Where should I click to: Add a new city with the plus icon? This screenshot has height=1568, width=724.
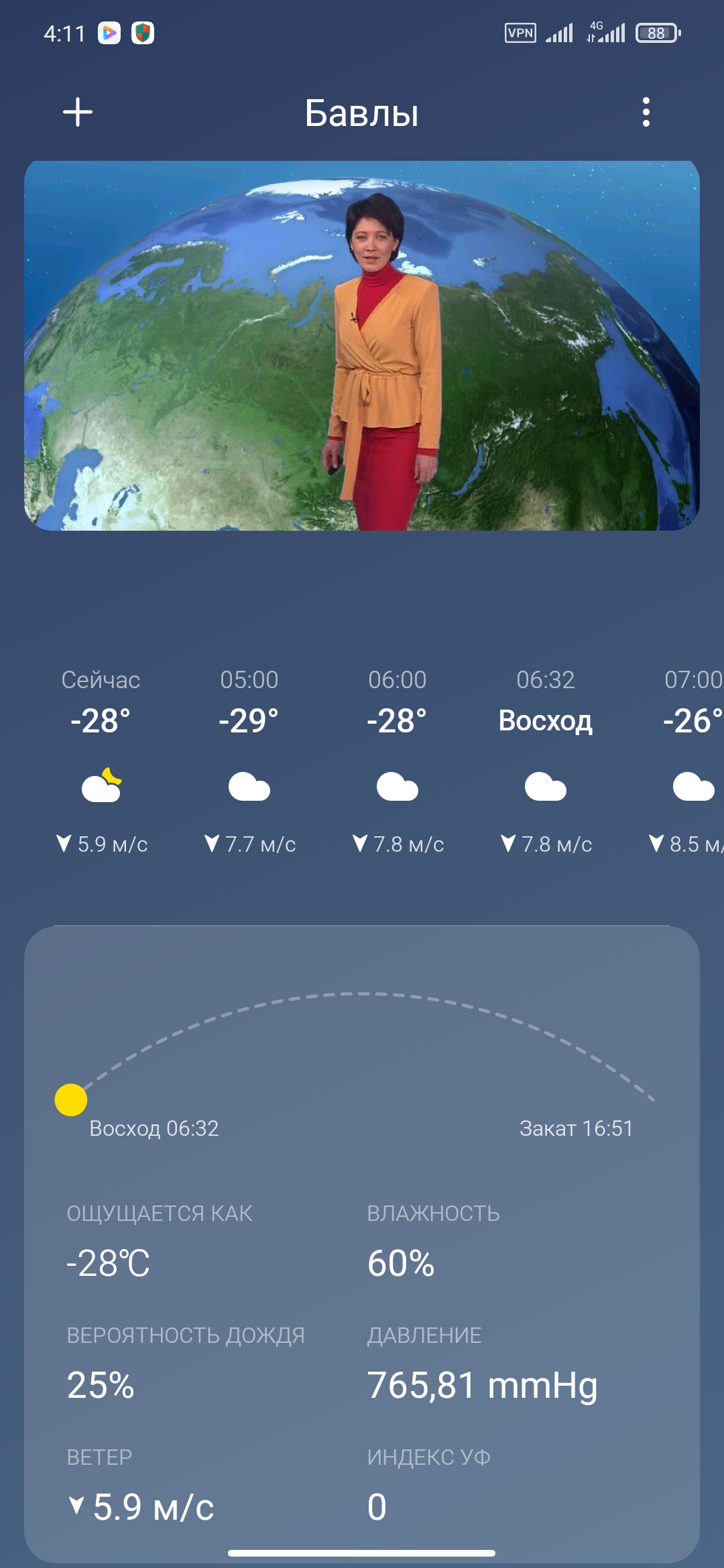pos(78,112)
